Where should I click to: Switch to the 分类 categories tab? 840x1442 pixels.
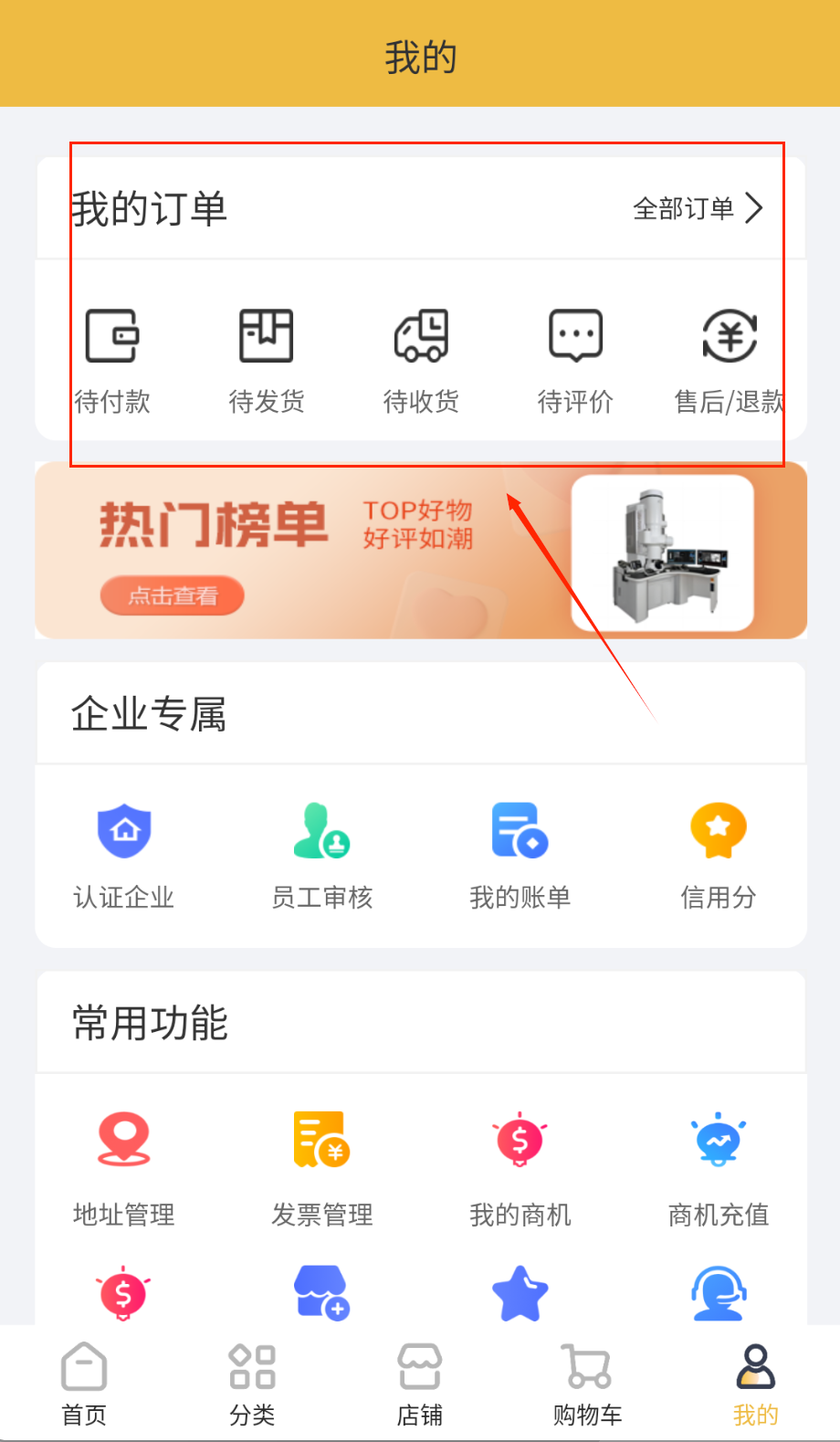(x=252, y=1384)
